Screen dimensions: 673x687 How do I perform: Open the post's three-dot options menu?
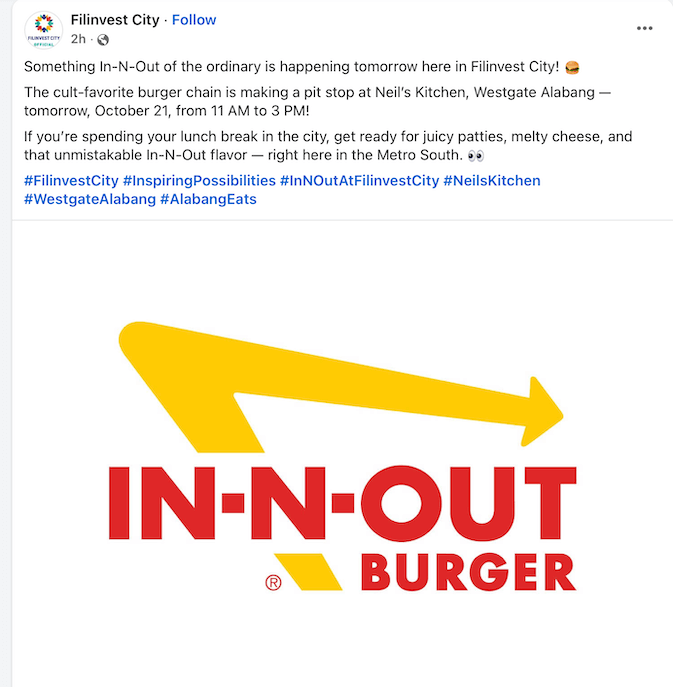coord(644,28)
